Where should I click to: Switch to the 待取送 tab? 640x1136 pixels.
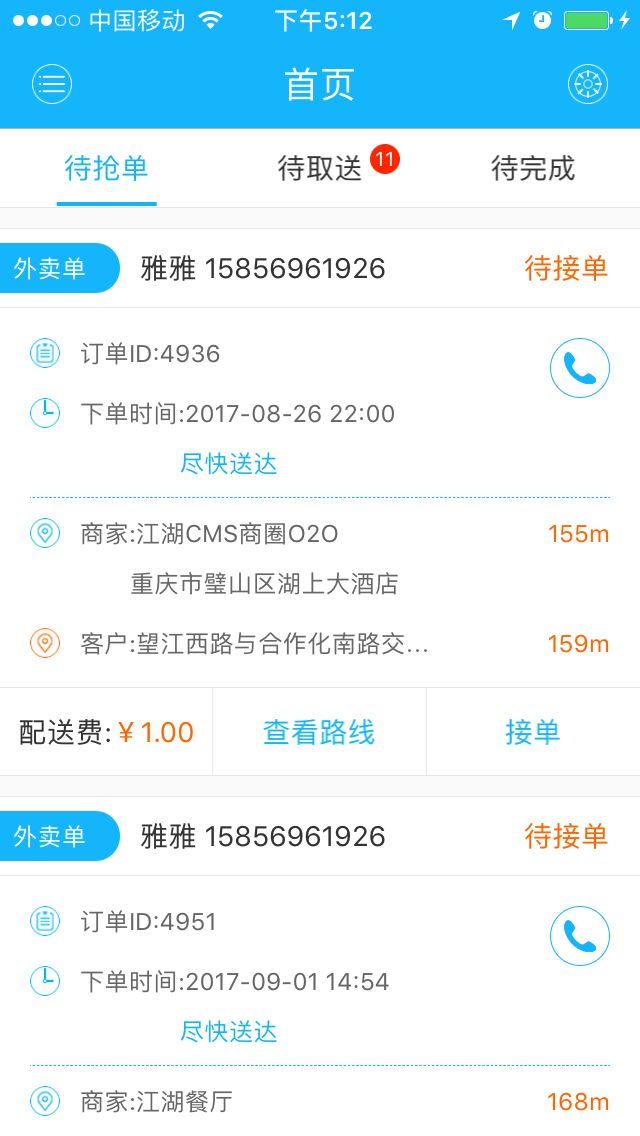(x=320, y=168)
